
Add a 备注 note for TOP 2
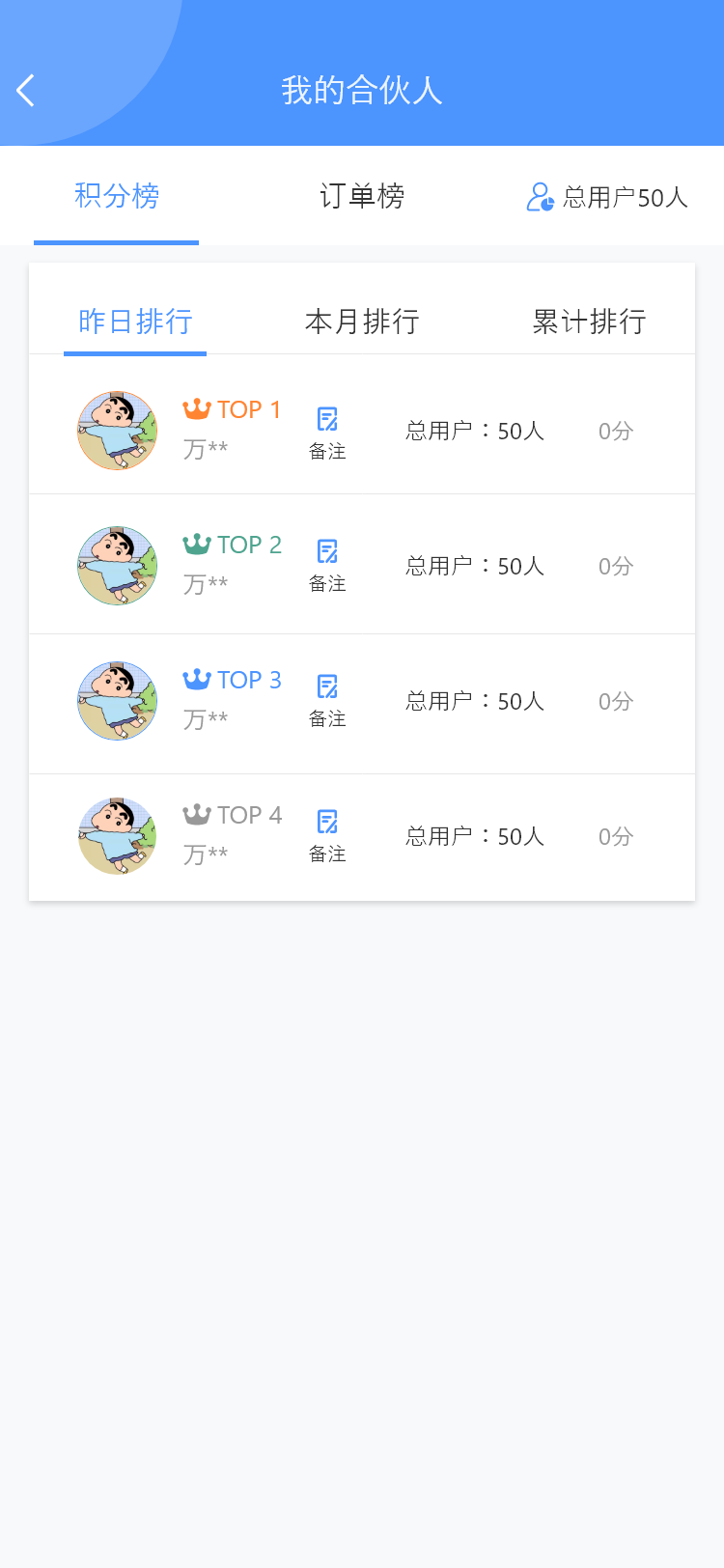[327, 564]
